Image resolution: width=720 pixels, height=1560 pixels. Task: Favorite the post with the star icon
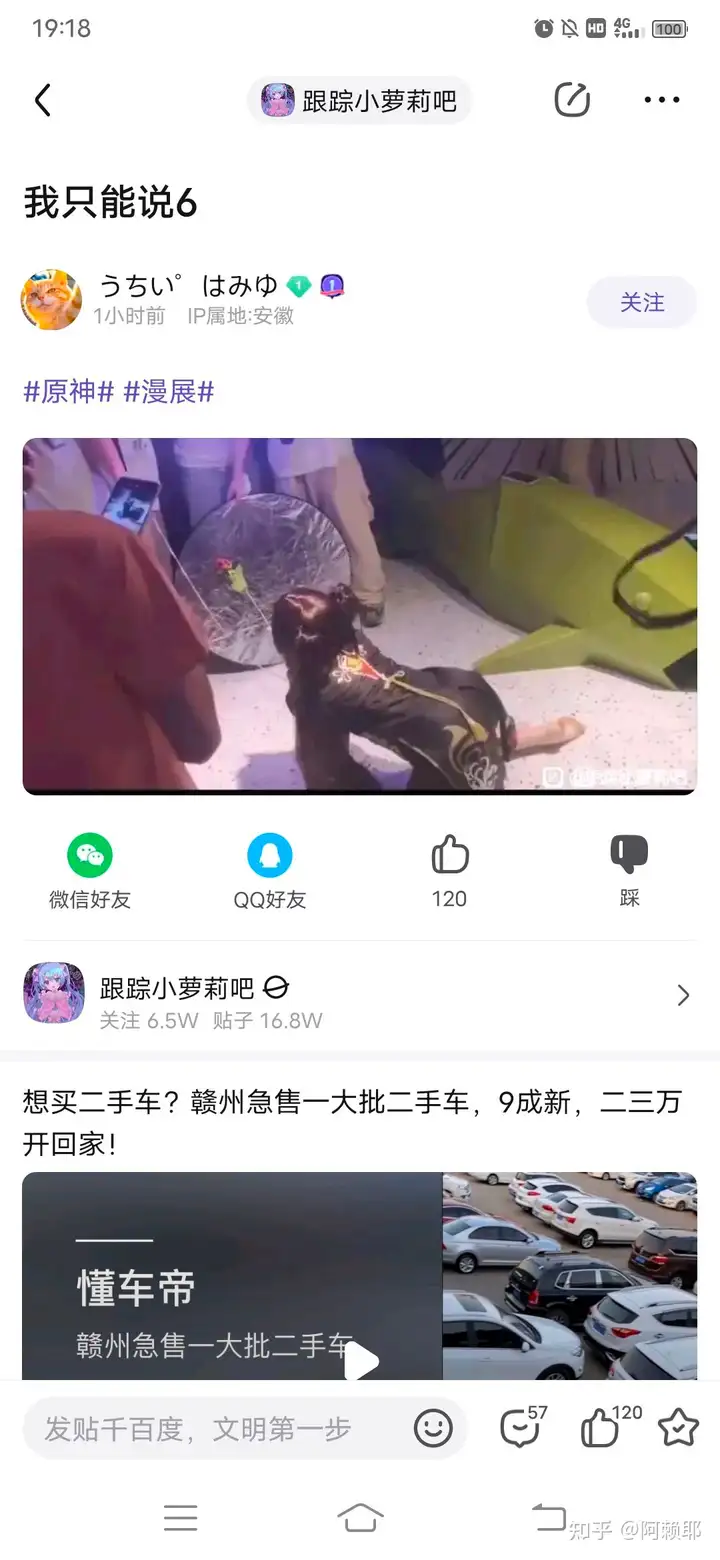point(678,1428)
